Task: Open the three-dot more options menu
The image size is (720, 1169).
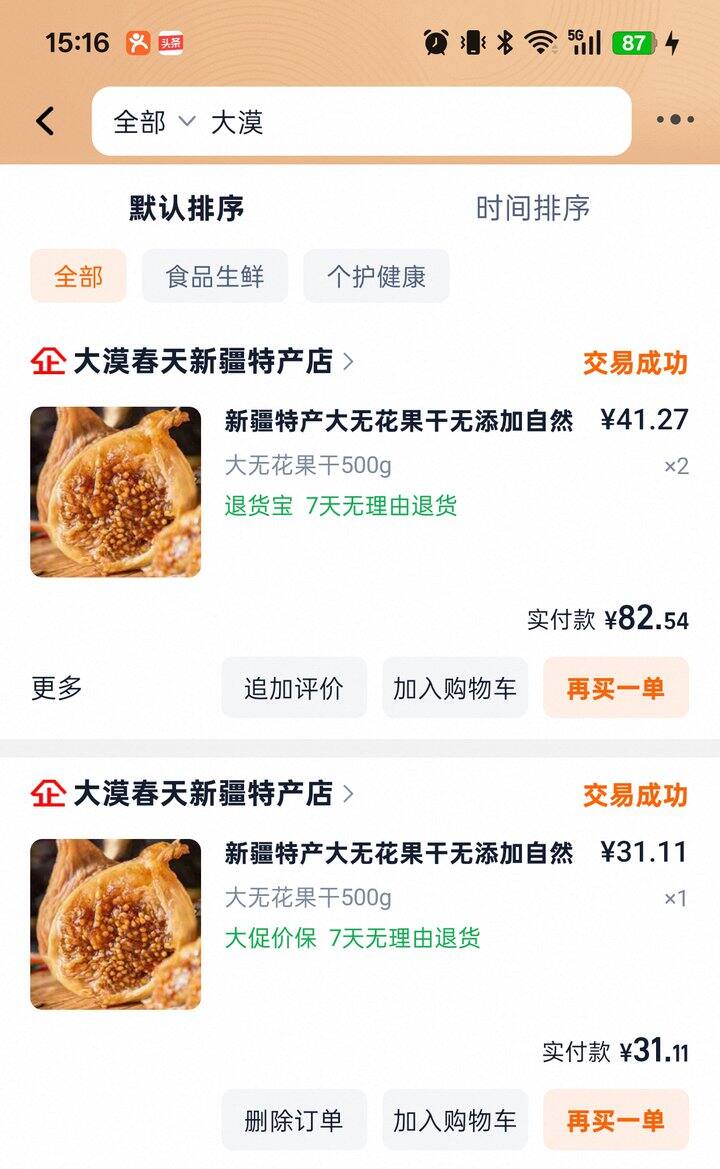Action: click(x=675, y=121)
